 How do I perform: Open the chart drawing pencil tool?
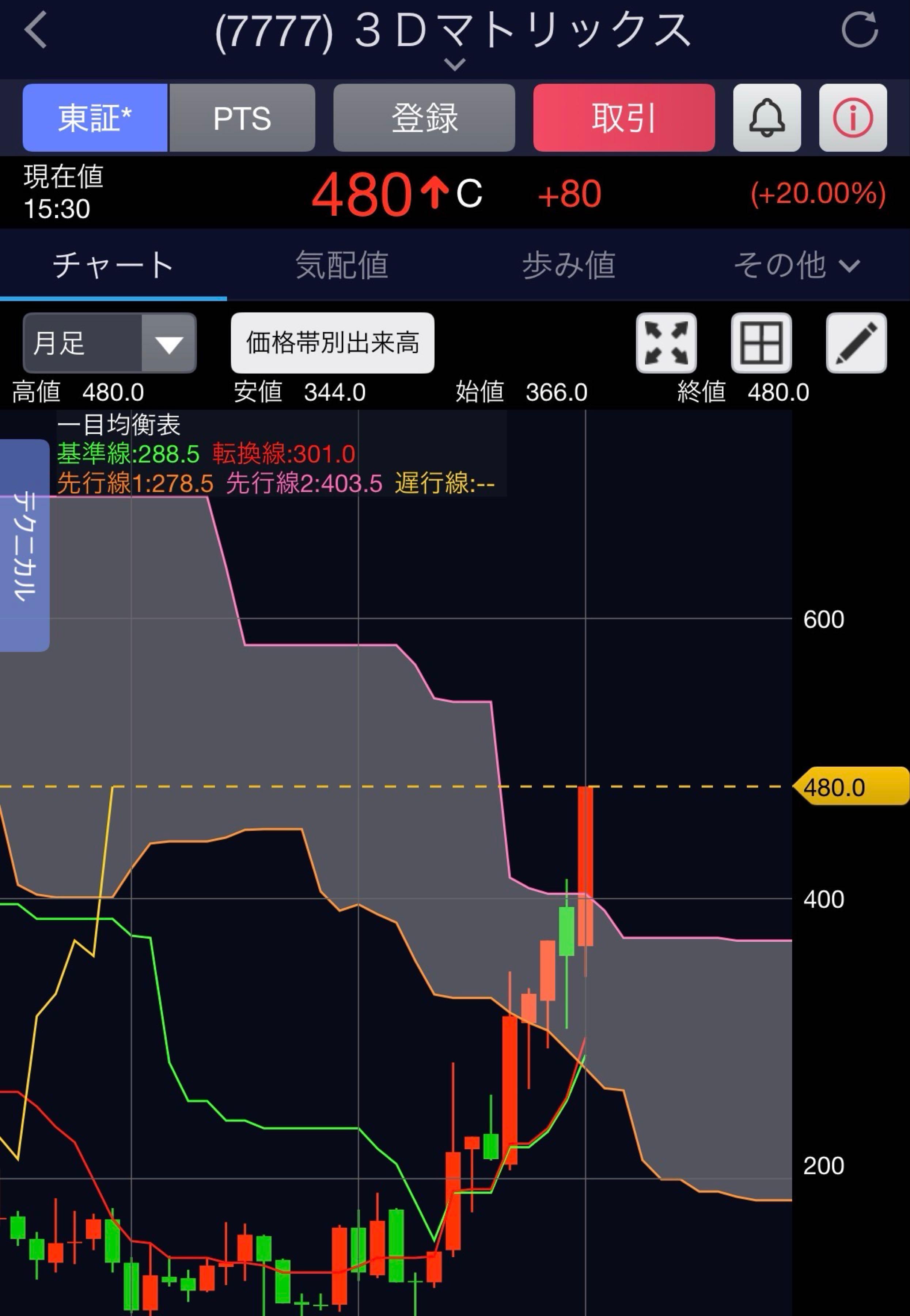856,343
